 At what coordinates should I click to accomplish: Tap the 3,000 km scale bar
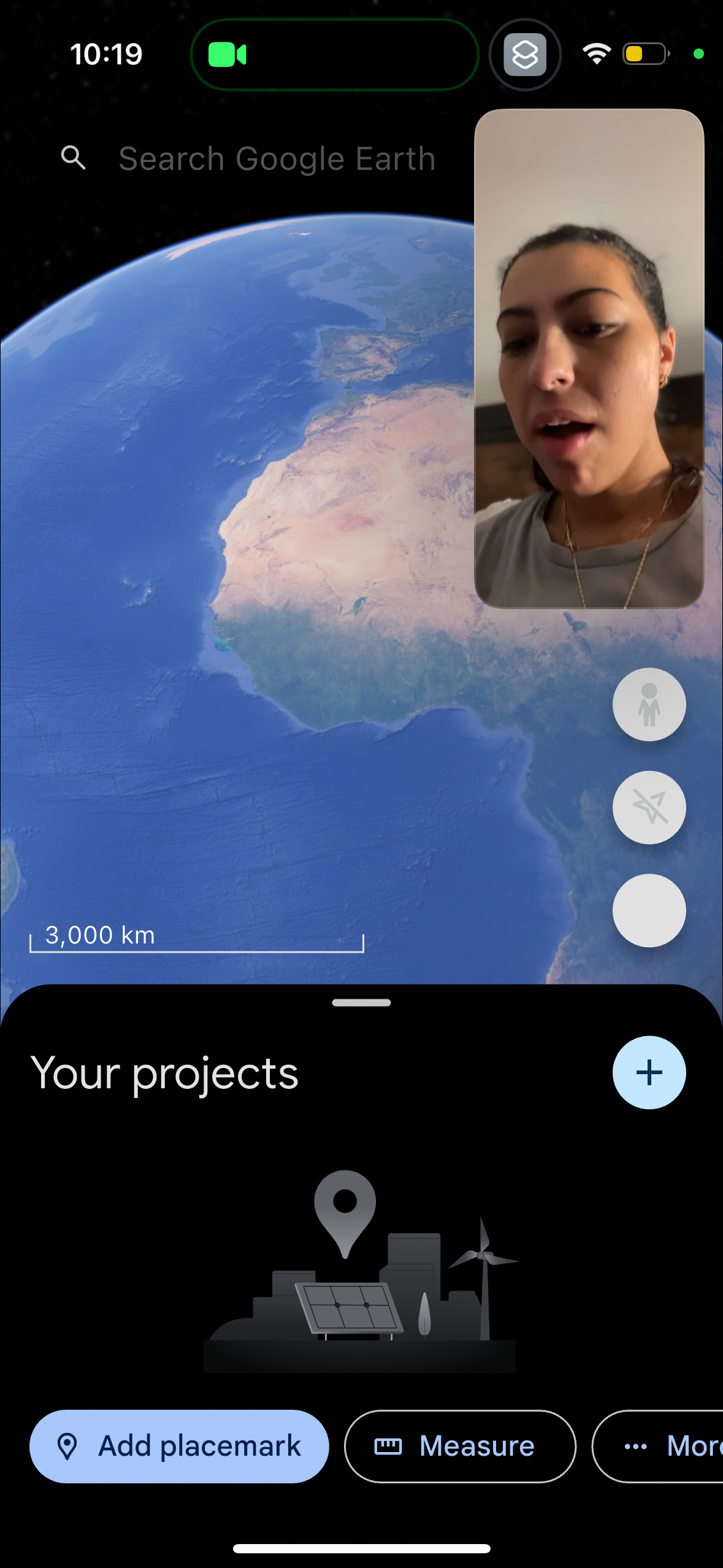[196, 936]
